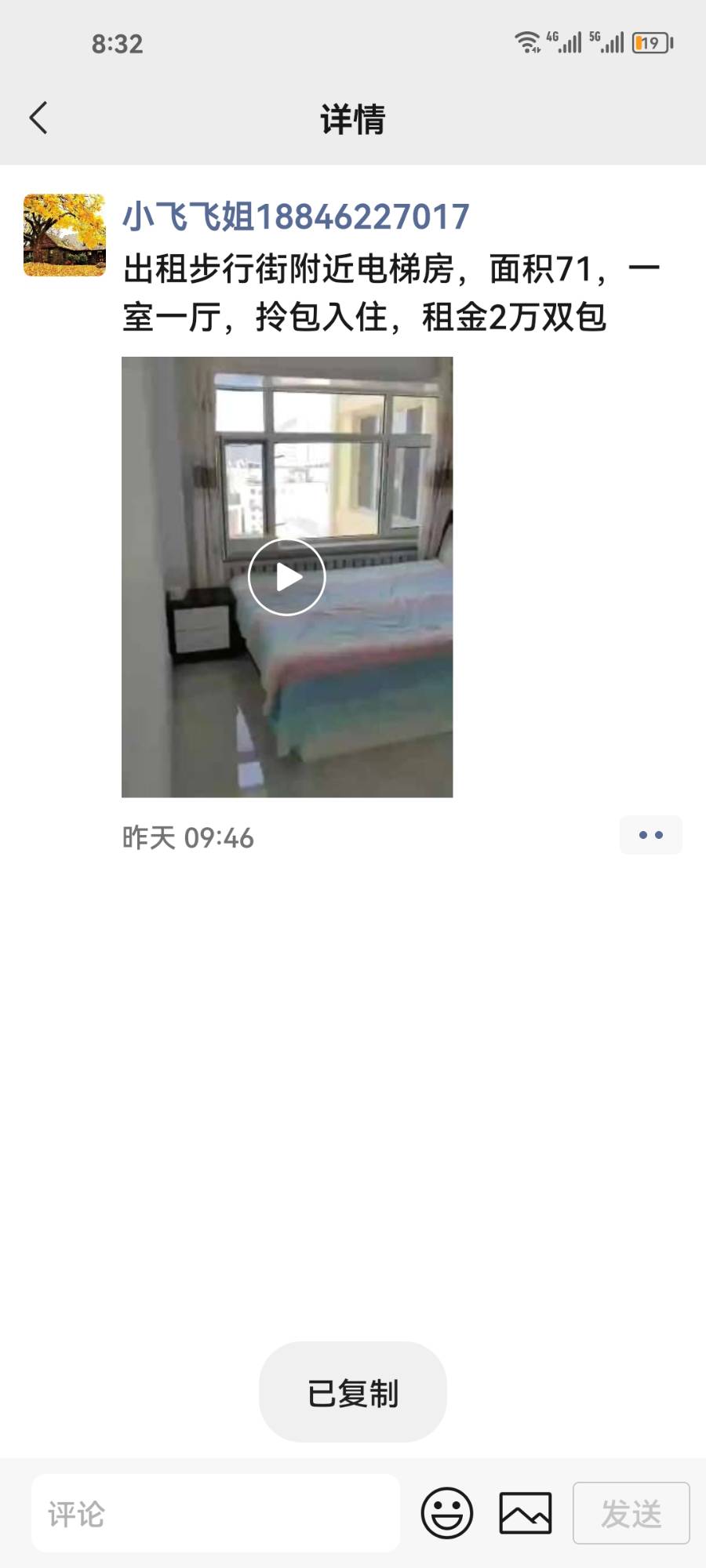Play the bedroom rental video

point(287,577)
